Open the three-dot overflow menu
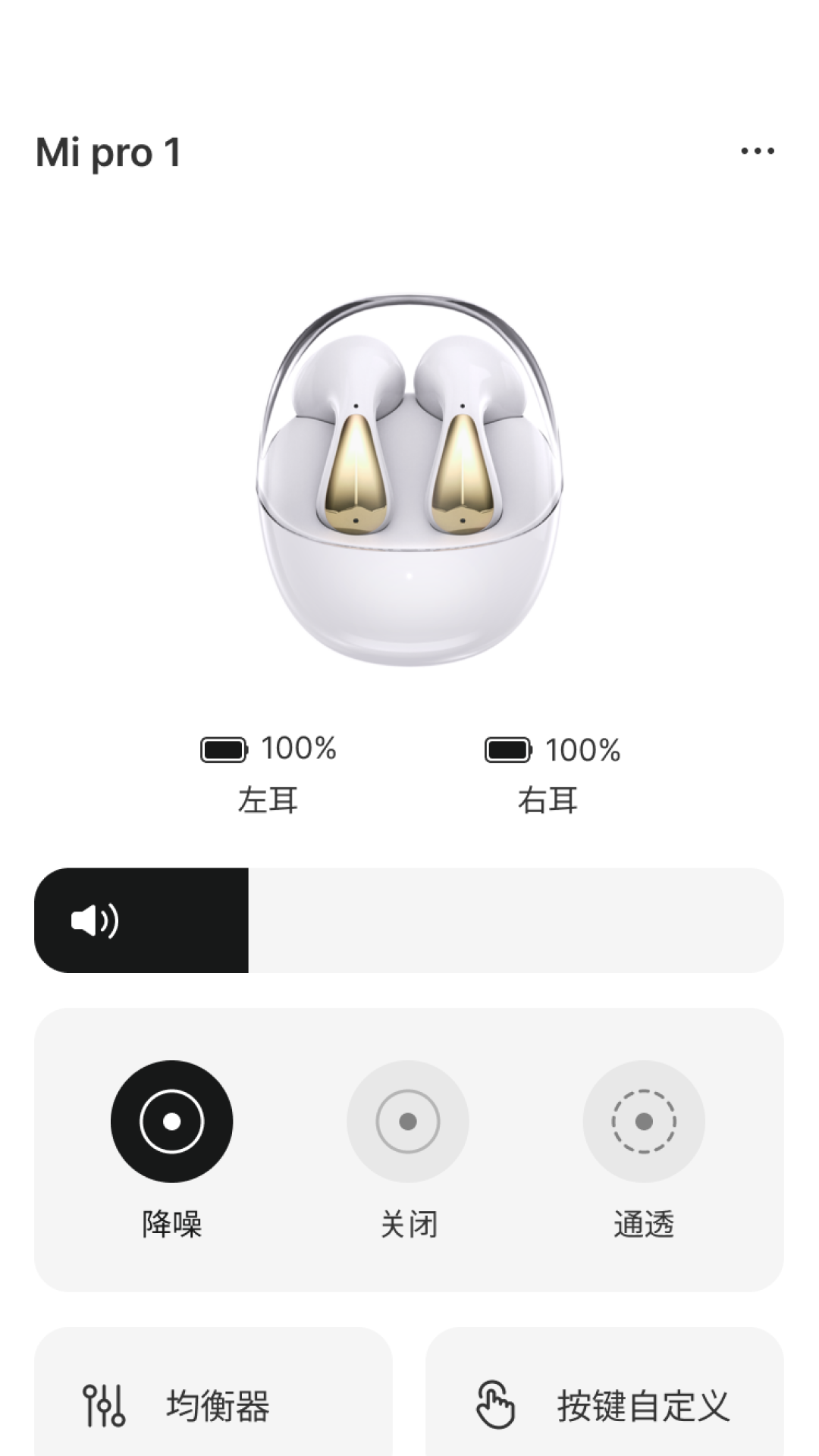The width and height of the screenshot is (819, 1456). point(758,151)
